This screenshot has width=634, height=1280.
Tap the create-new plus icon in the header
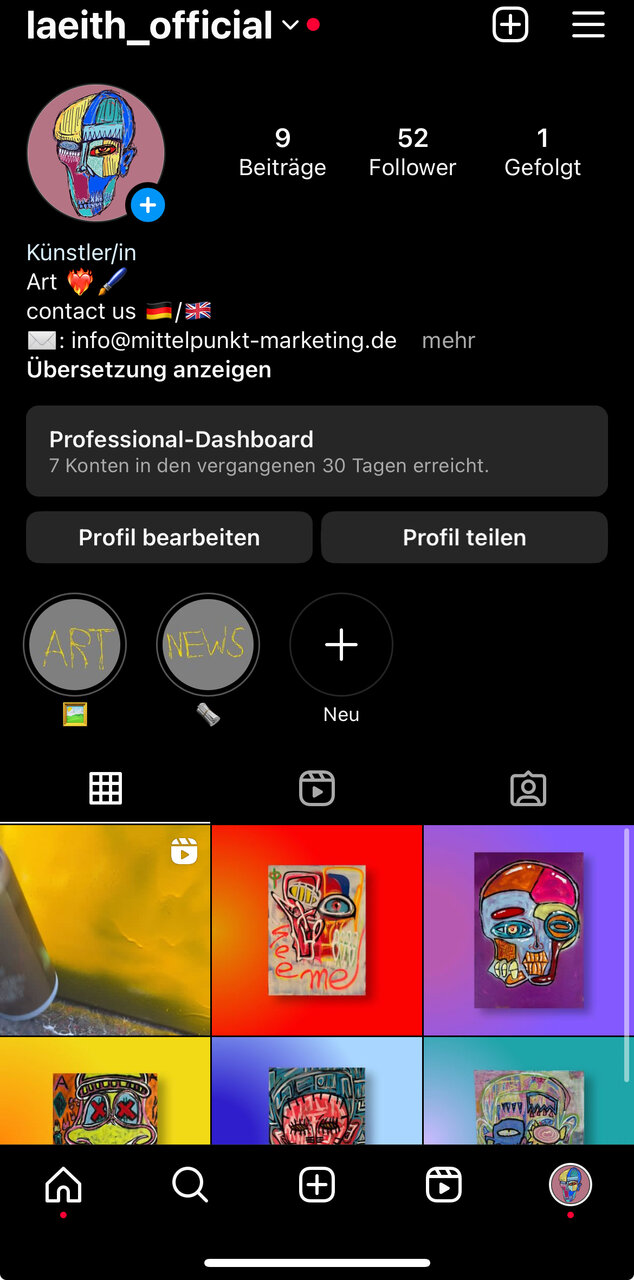coord(510,25)
